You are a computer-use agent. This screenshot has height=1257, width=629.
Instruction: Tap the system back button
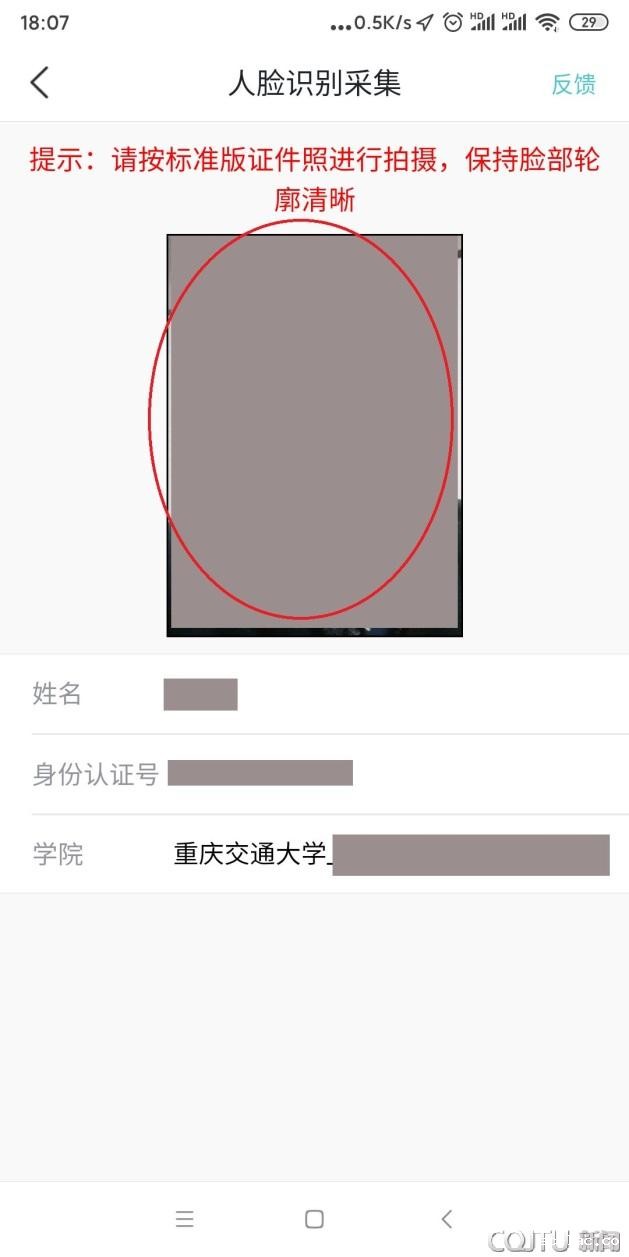click(446, 1218)
